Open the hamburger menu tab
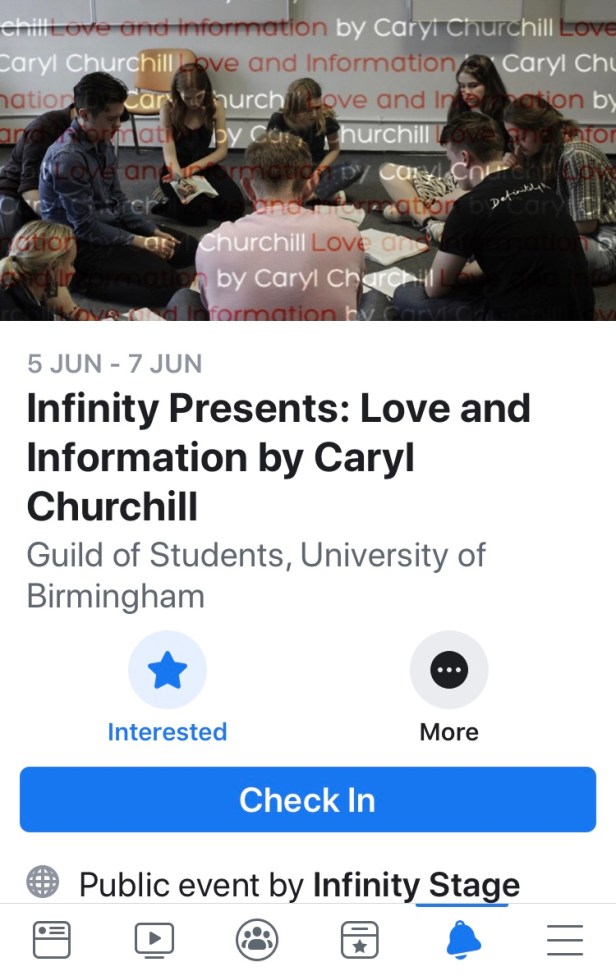This screenshot has width=616, height=976. point(565,940)
